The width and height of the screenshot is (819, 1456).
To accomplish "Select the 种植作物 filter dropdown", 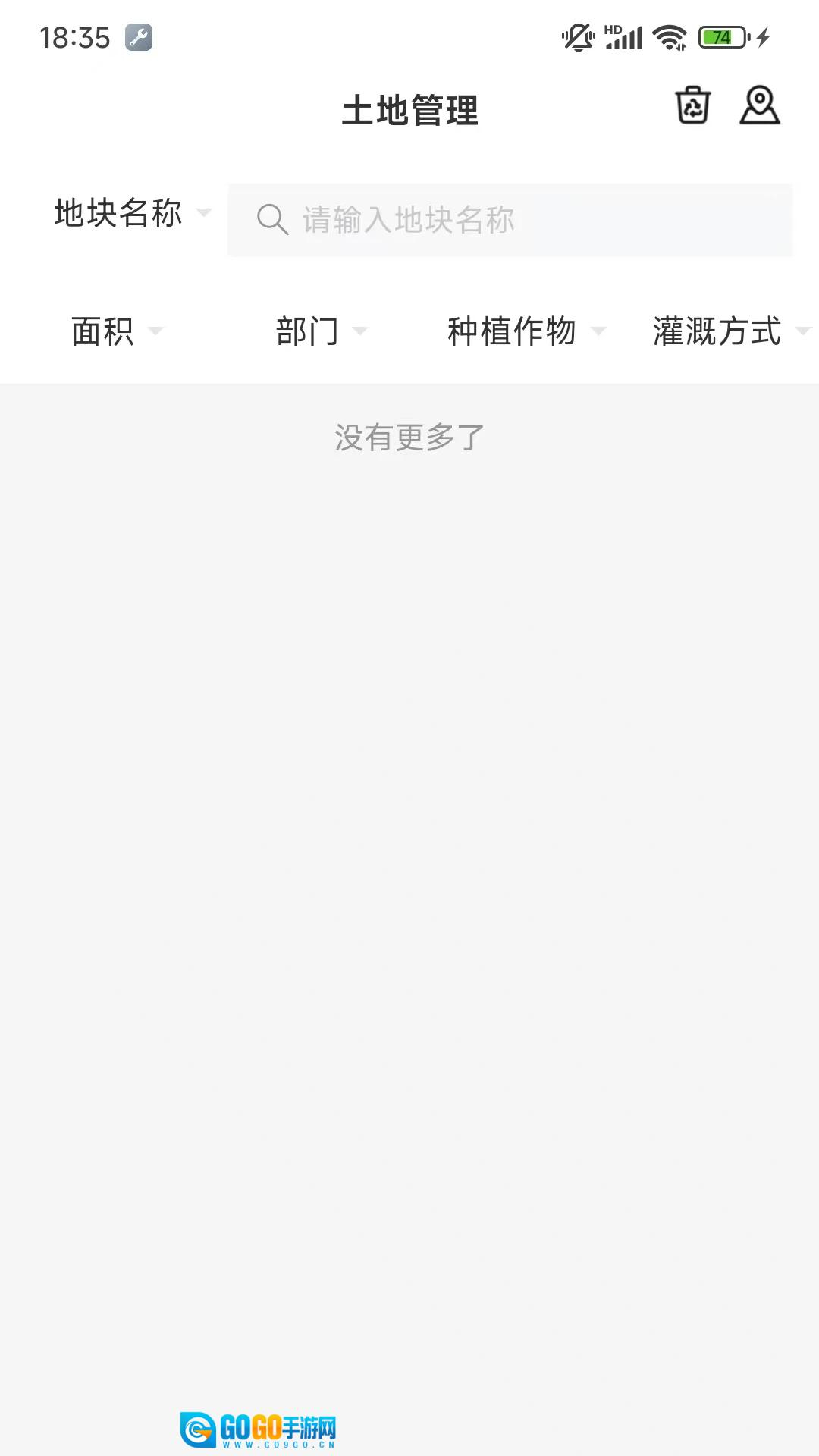I will pyautogui.click(x=526, y=331).
